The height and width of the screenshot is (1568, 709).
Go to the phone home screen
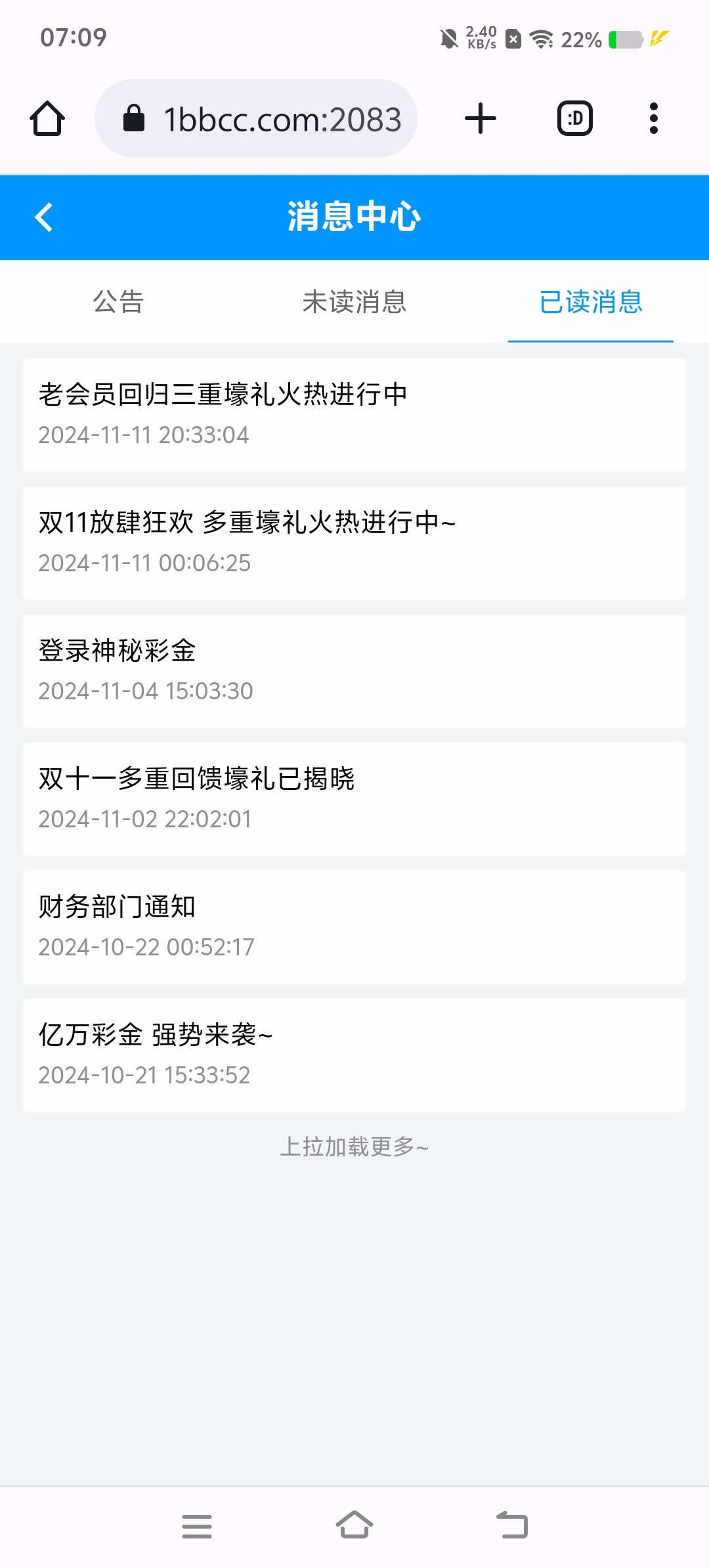tap(354, 1525)
